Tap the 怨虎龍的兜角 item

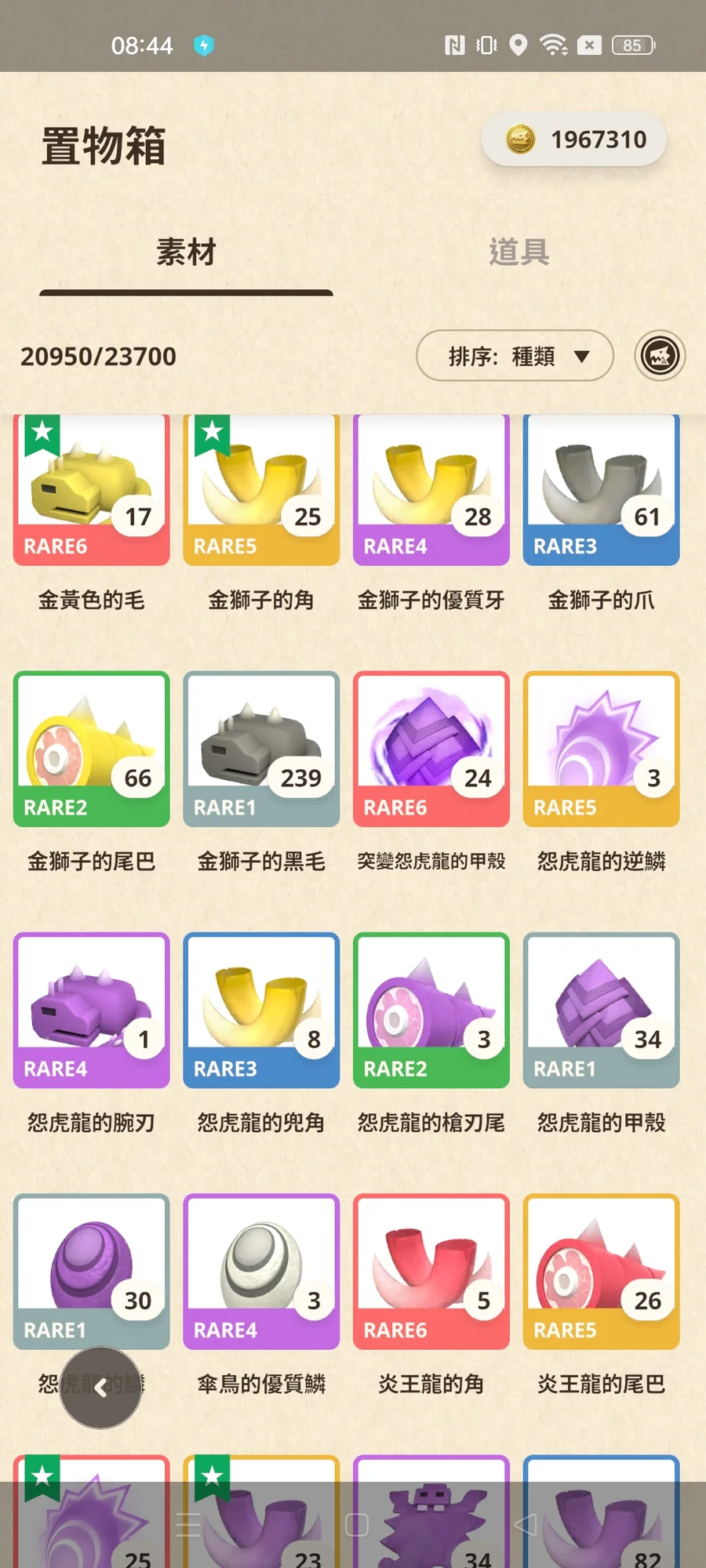click(x=261, y=1010)
